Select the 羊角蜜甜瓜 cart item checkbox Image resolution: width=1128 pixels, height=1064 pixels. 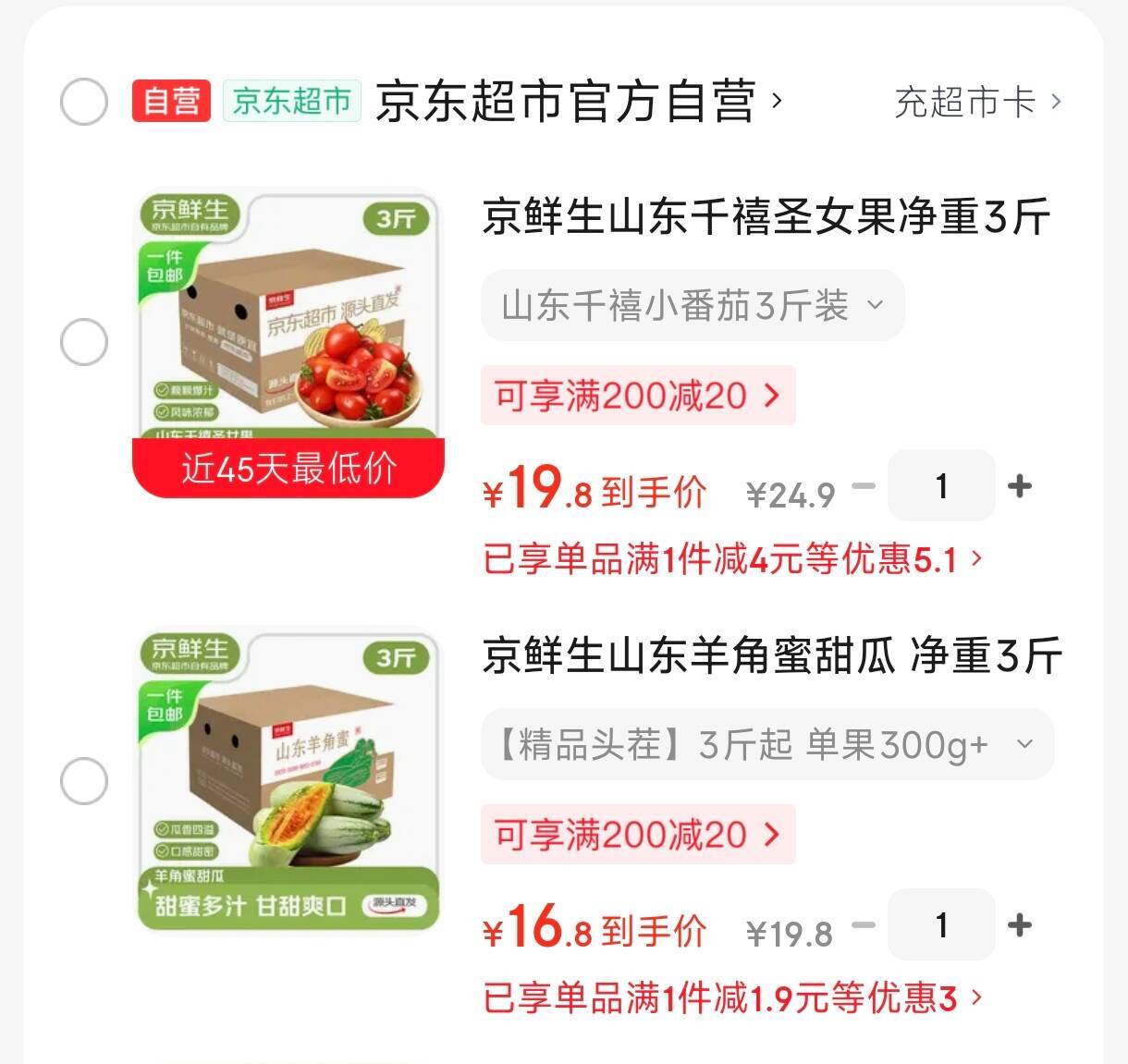[84, 782]
